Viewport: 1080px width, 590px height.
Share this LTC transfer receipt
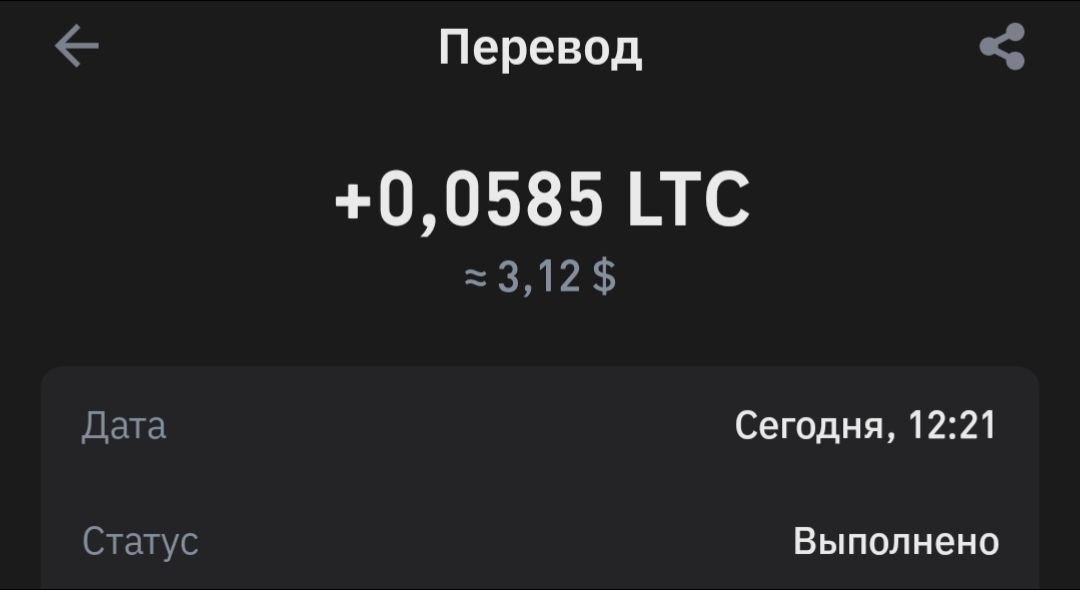click(x=1002, y=47)
